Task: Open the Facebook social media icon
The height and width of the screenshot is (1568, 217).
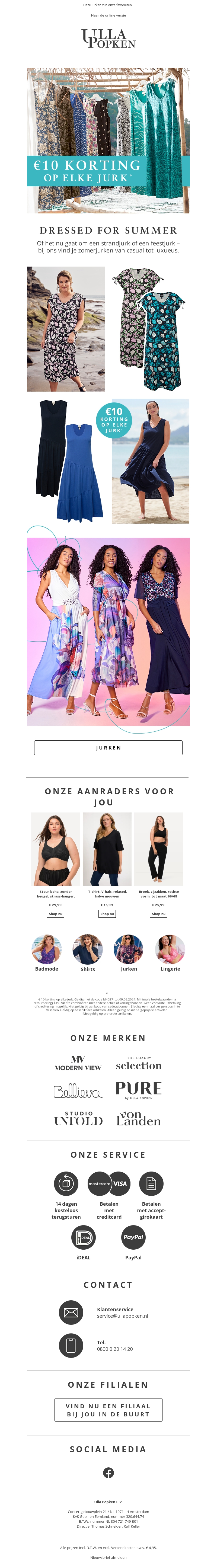Action: (108, 1473)
